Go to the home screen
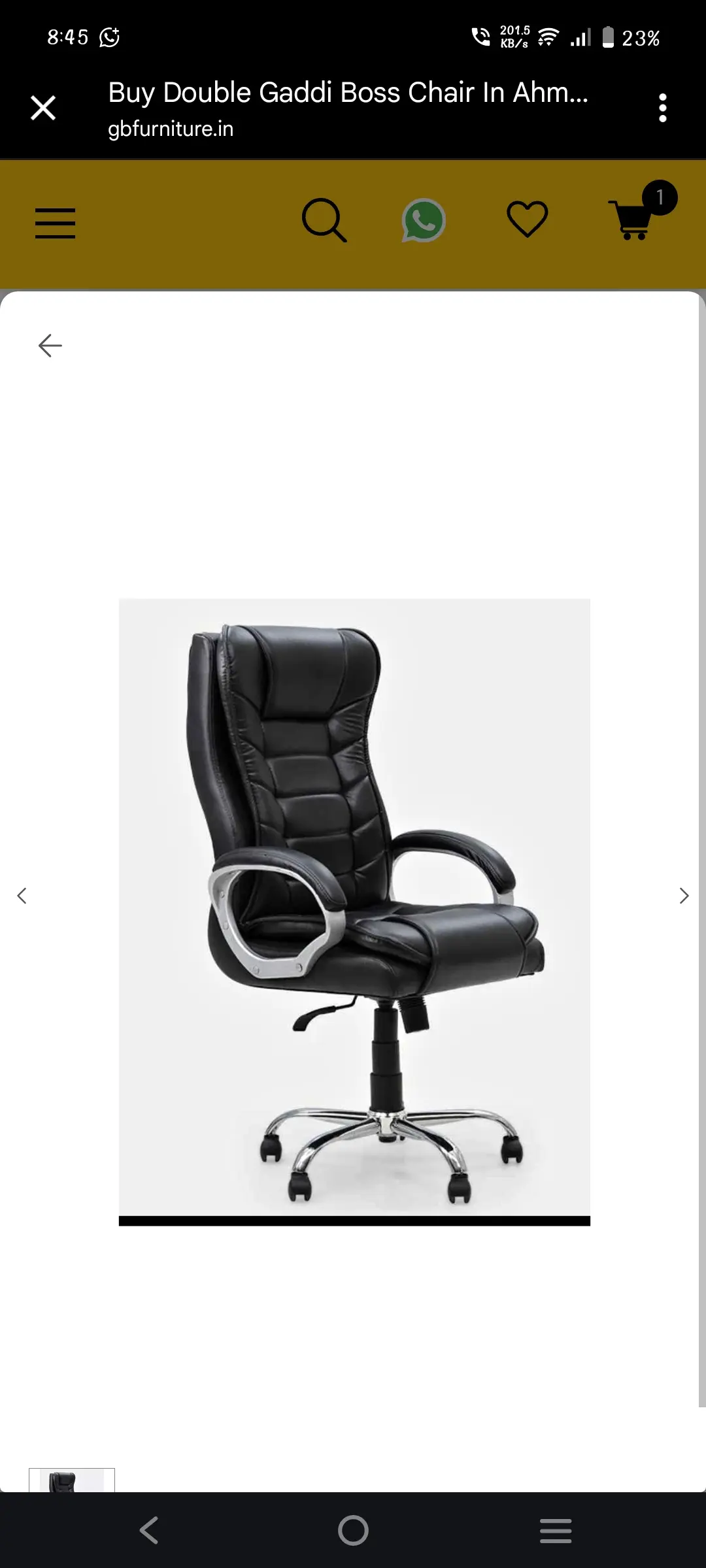The width and height of the screenshot is (706, 1568). point(353,1530)
